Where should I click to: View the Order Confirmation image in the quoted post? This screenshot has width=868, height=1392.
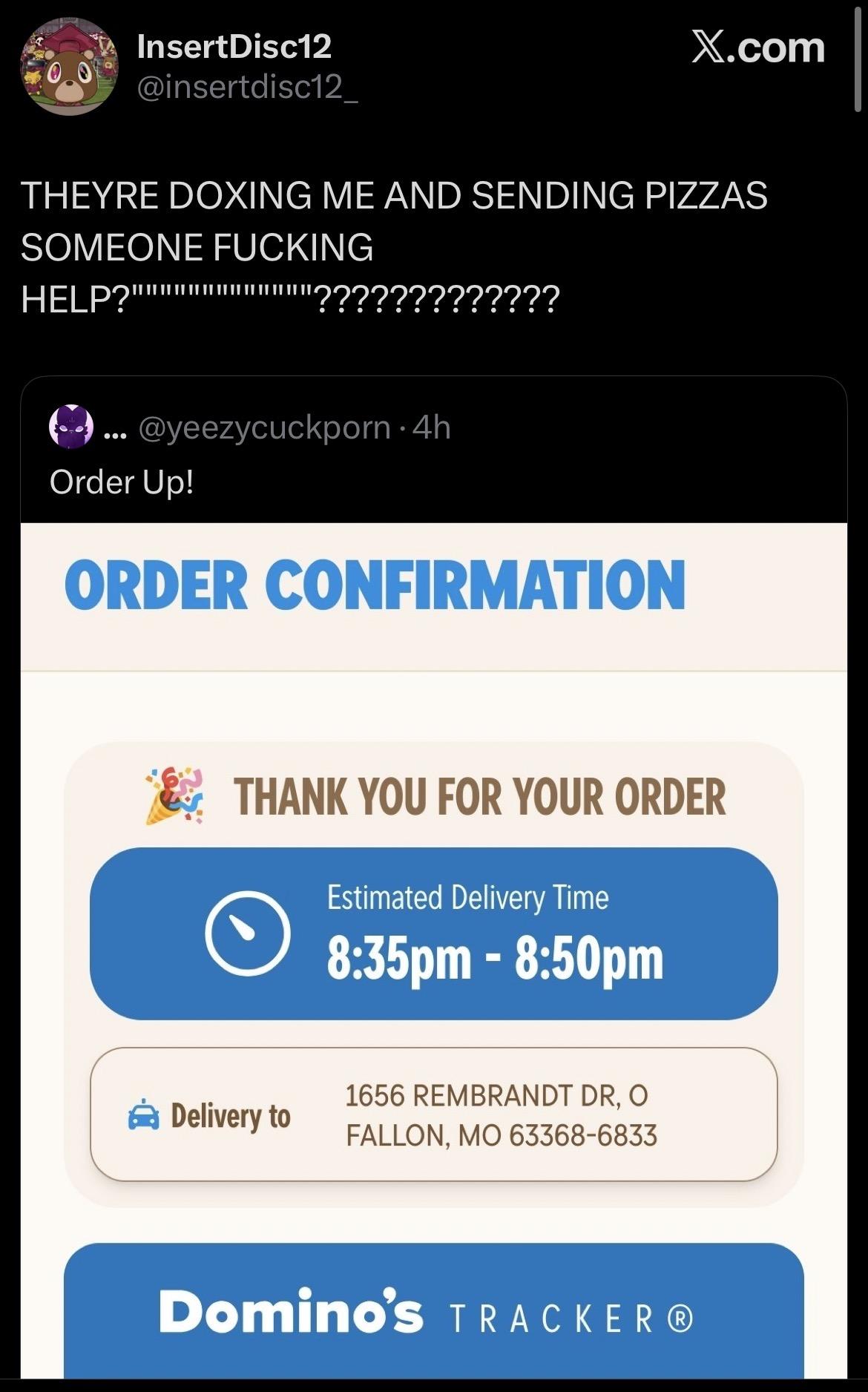click(x=434, y=951)
